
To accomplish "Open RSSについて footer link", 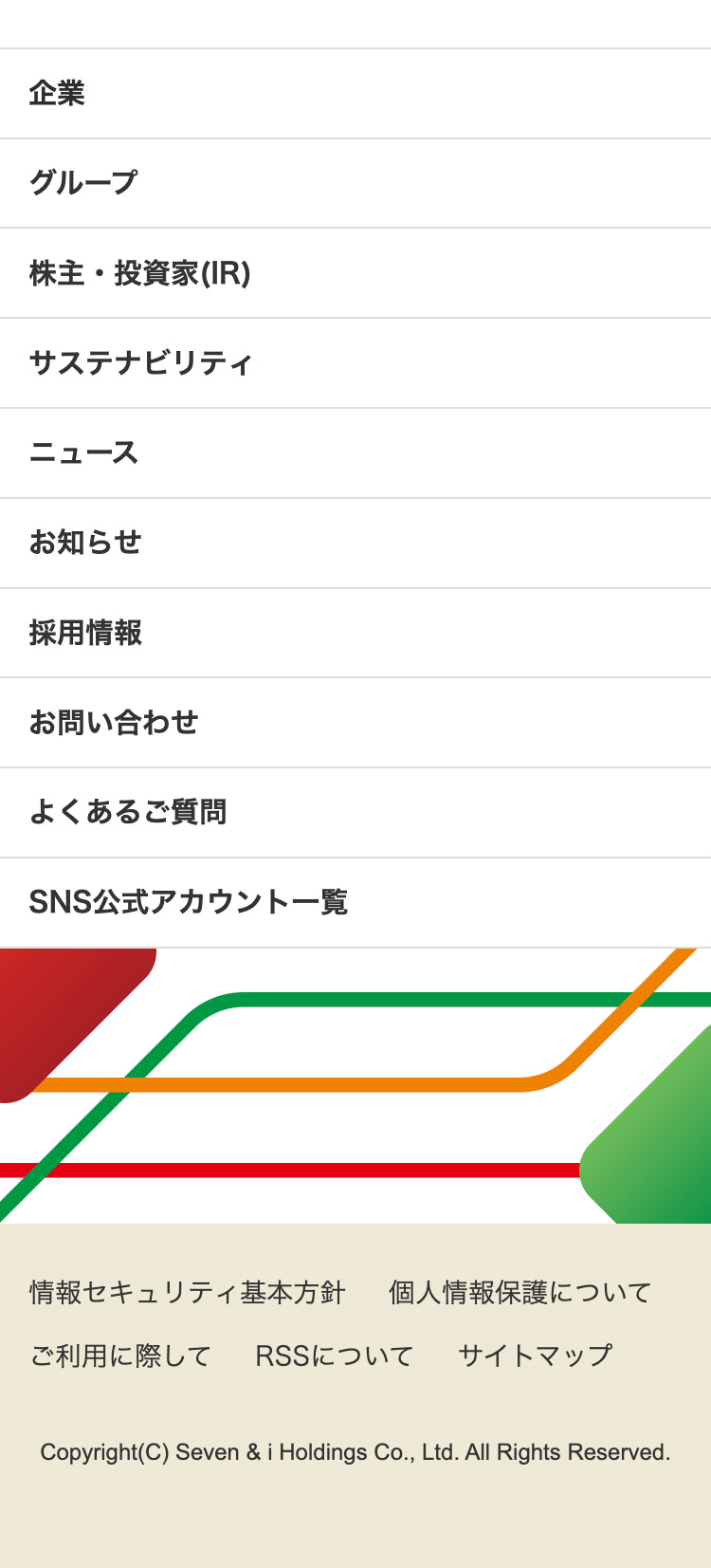I will tap(334, 1356).
